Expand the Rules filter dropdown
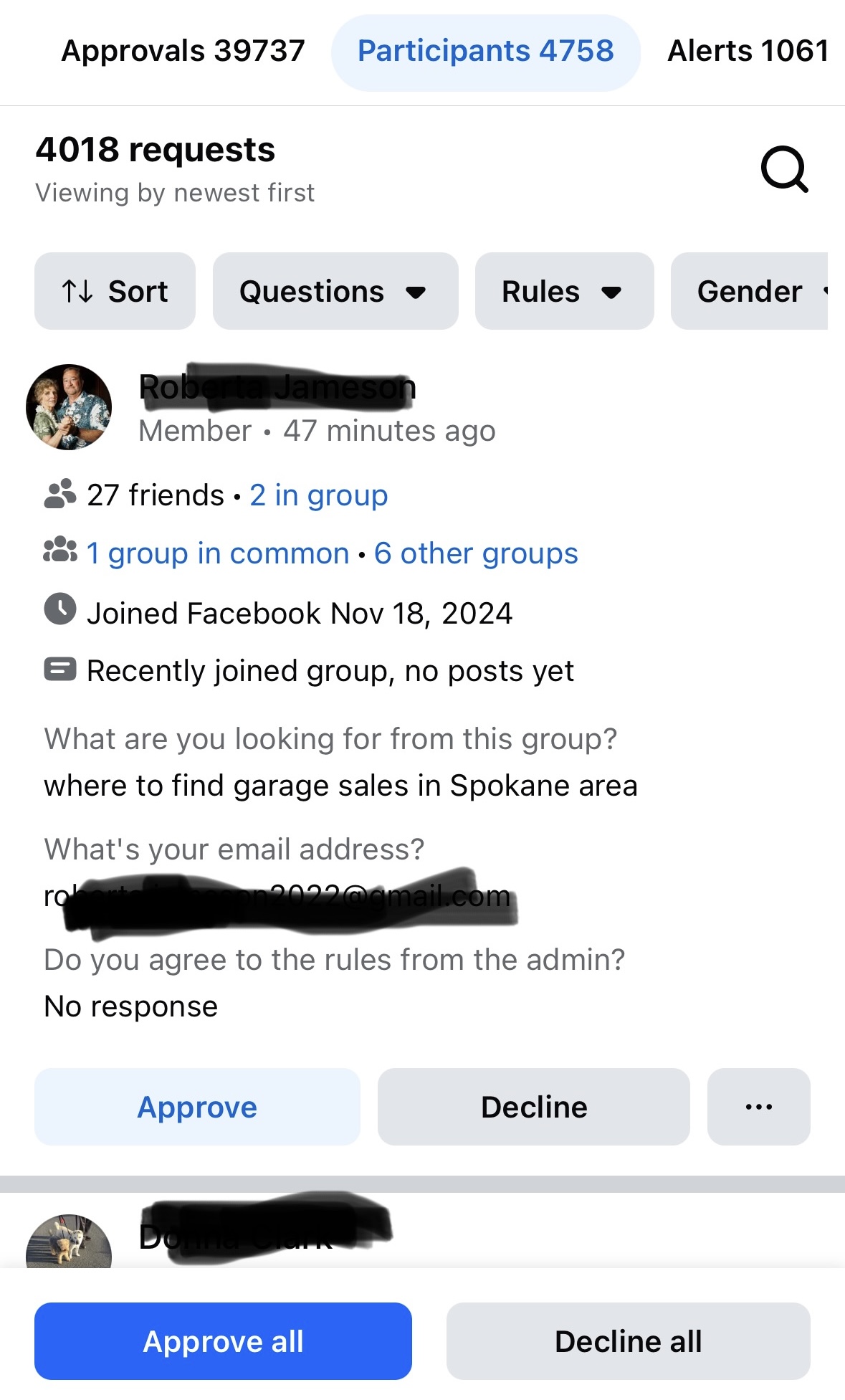This screenshot has width=845, height=1400. 563,291
